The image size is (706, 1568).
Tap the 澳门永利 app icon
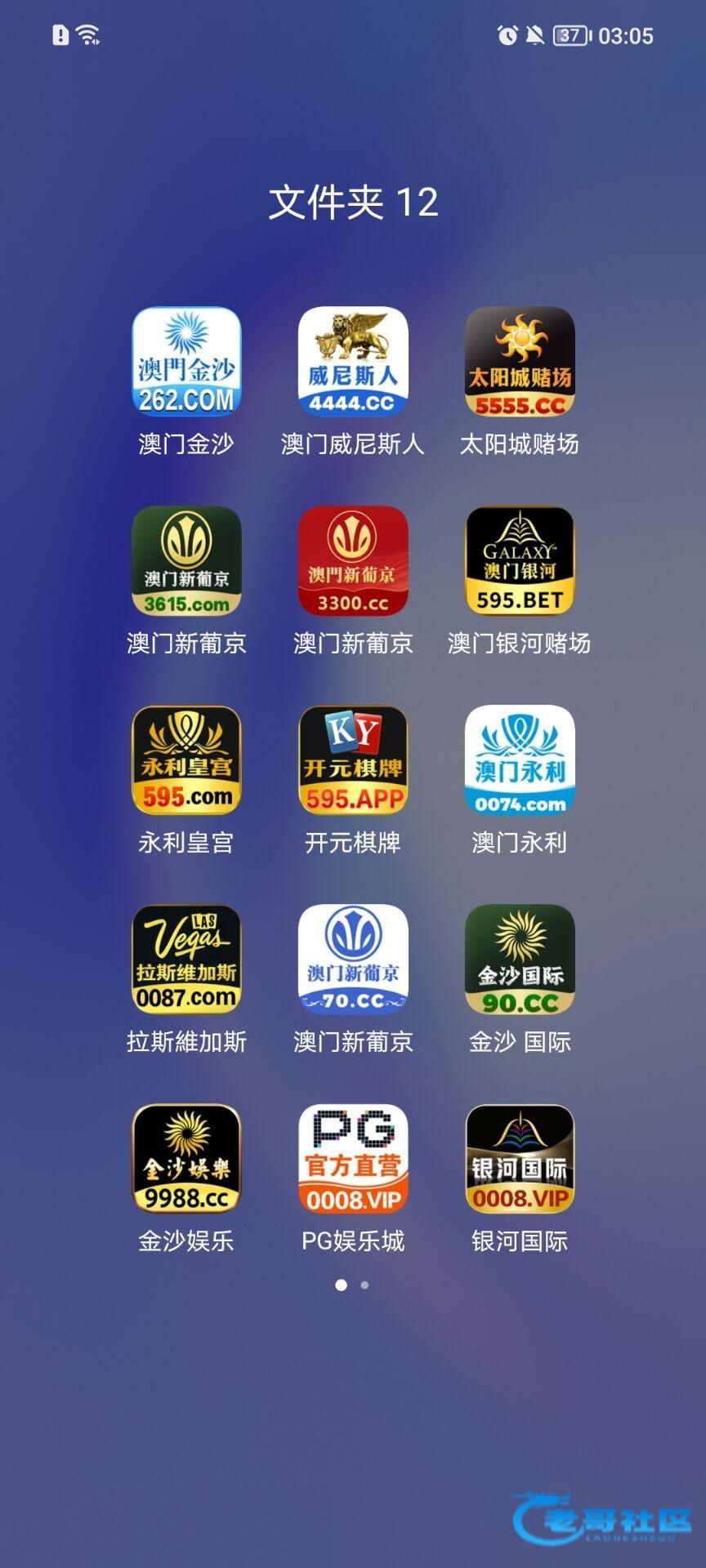[520, 759]
